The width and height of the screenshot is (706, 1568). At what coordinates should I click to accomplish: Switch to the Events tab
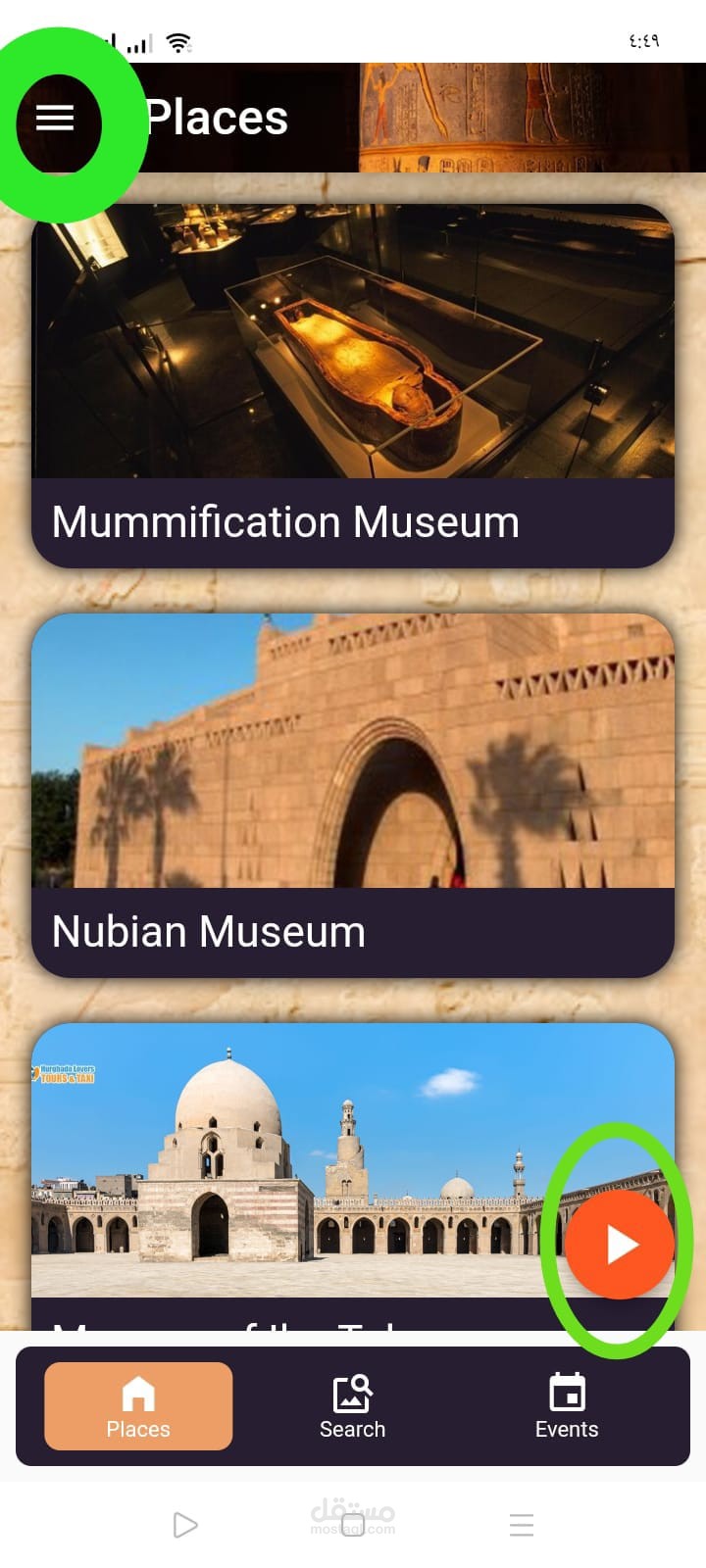[567, 1405]
